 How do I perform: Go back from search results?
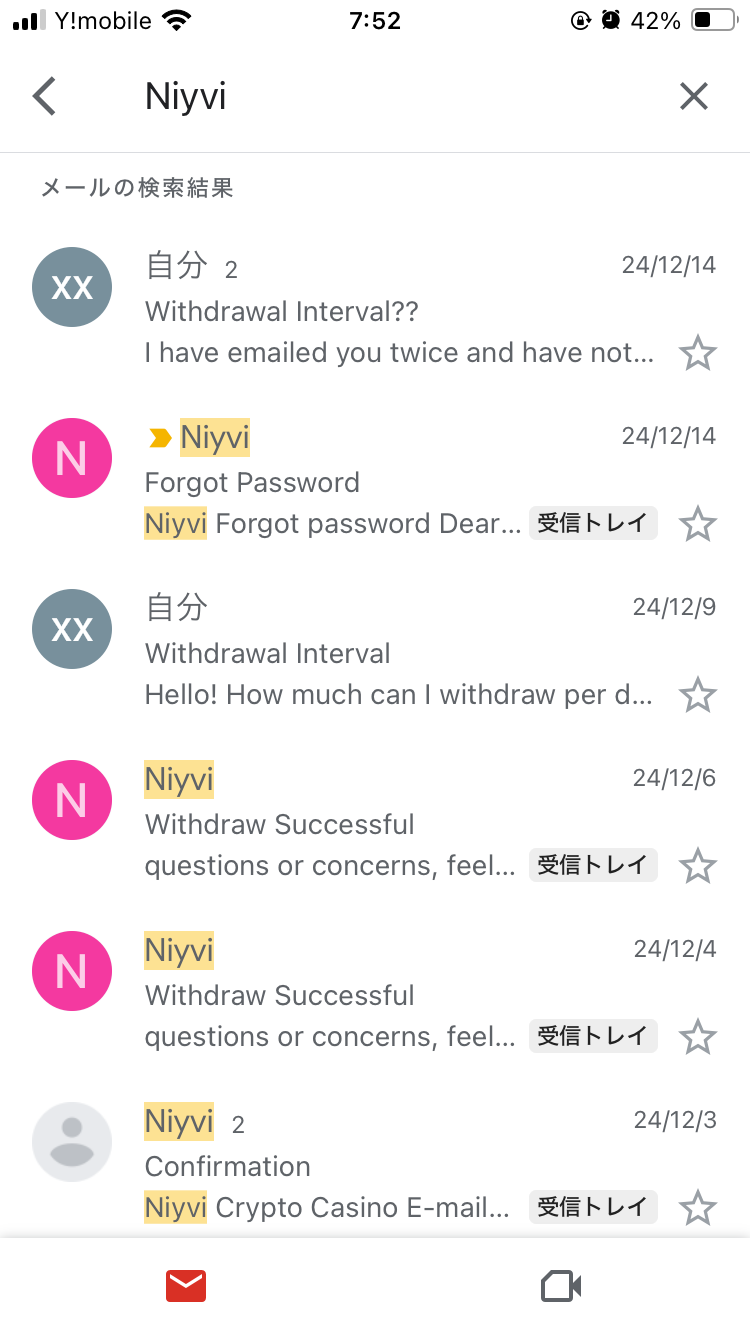[45, 97]
